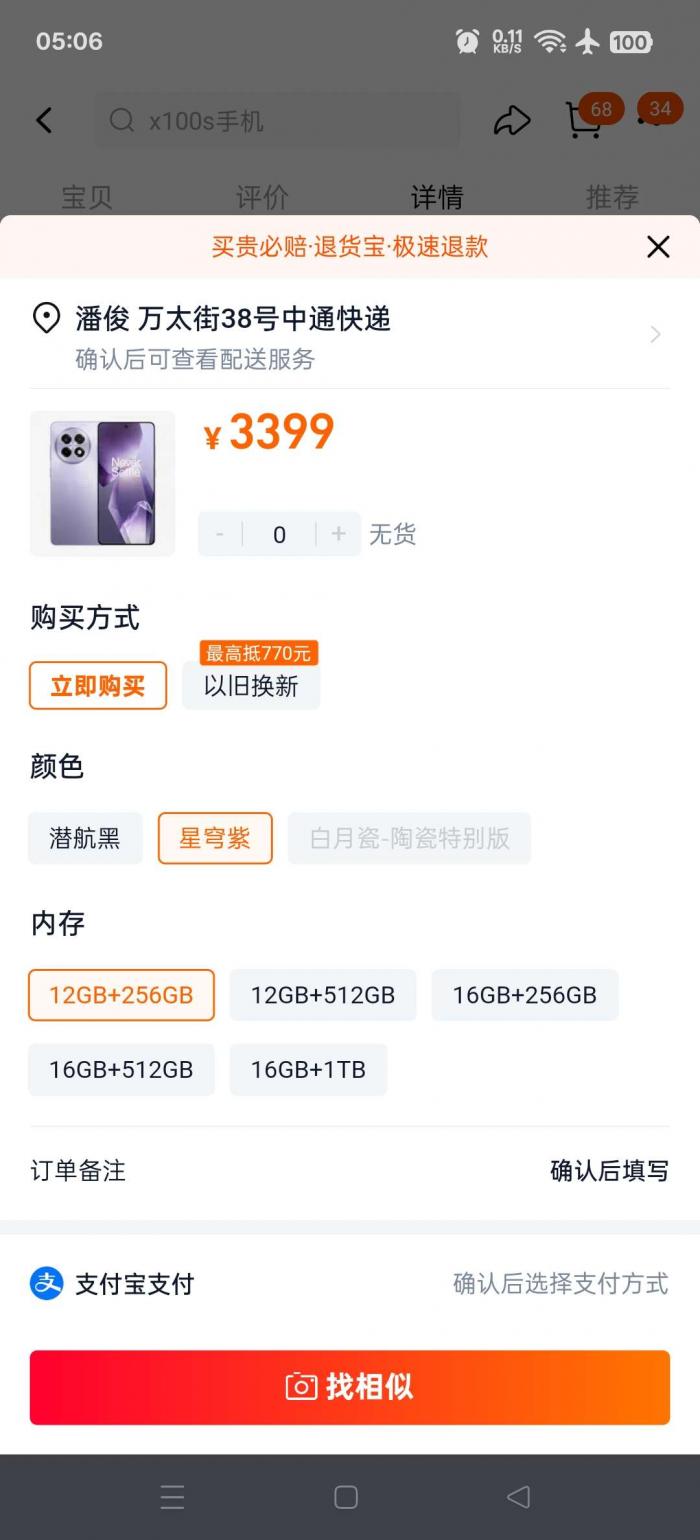Decrease quantity with the minus button
700x1540 pixels.
pyautogui.click(x=220, y=534)
